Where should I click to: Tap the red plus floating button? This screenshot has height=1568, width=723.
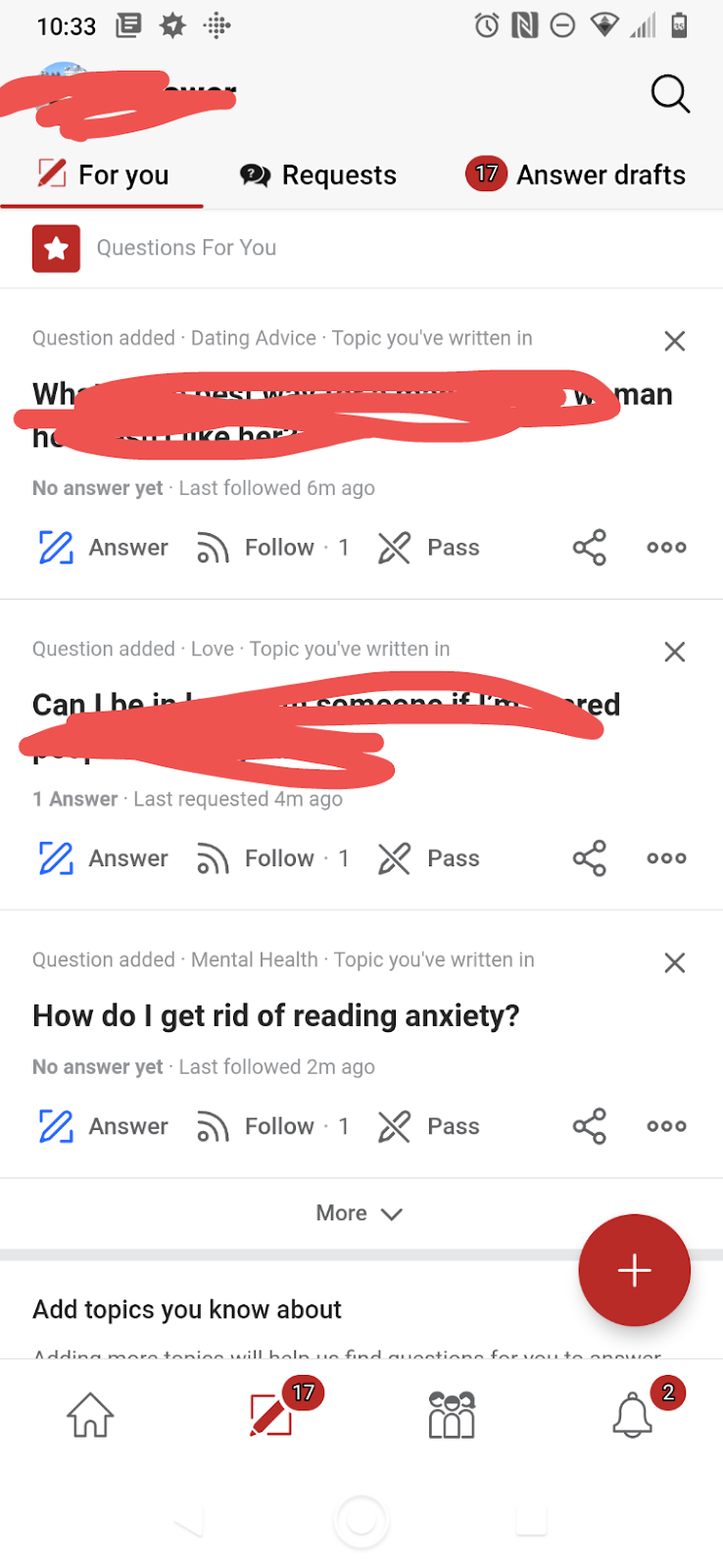(634, 1270)
